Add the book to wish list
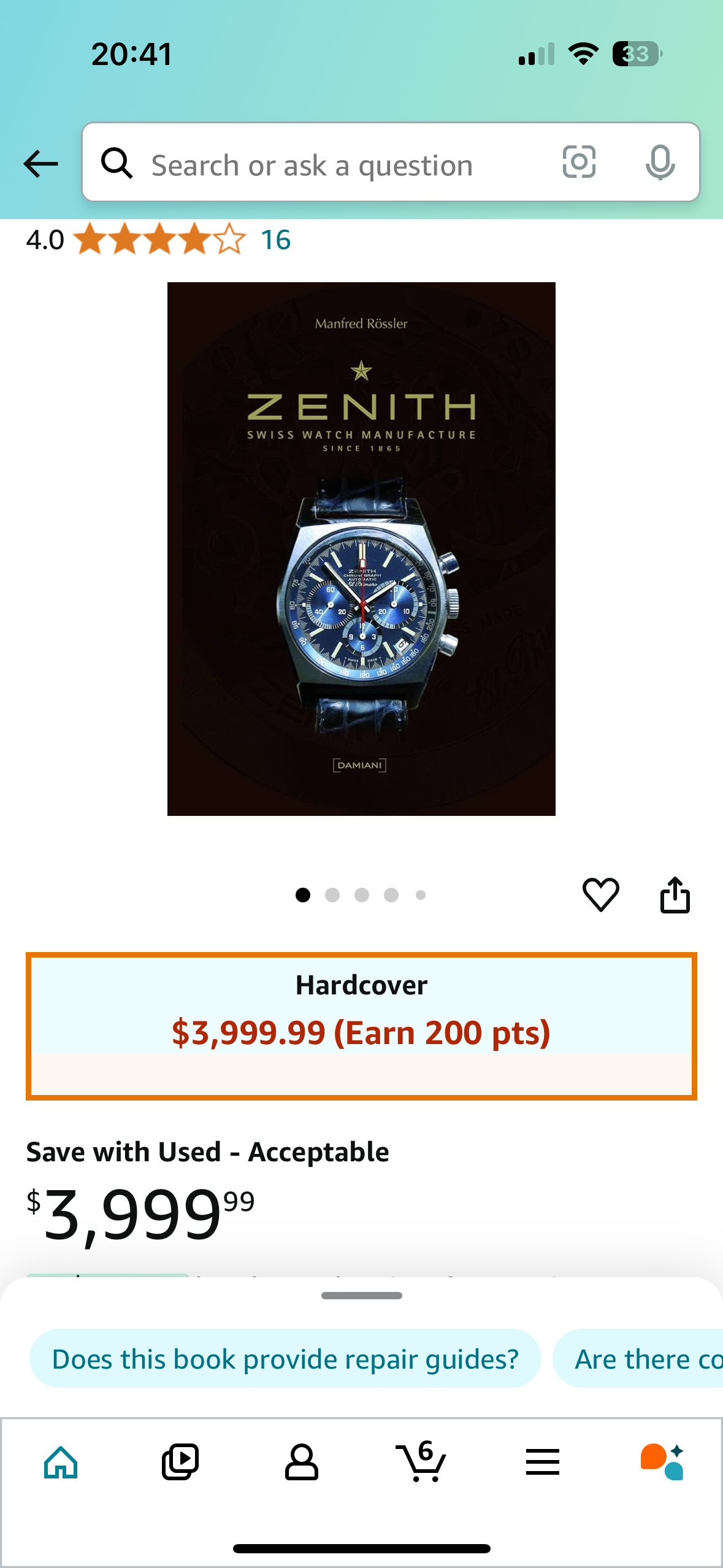This screenshot has width=723, height=1568. (600, 894)
